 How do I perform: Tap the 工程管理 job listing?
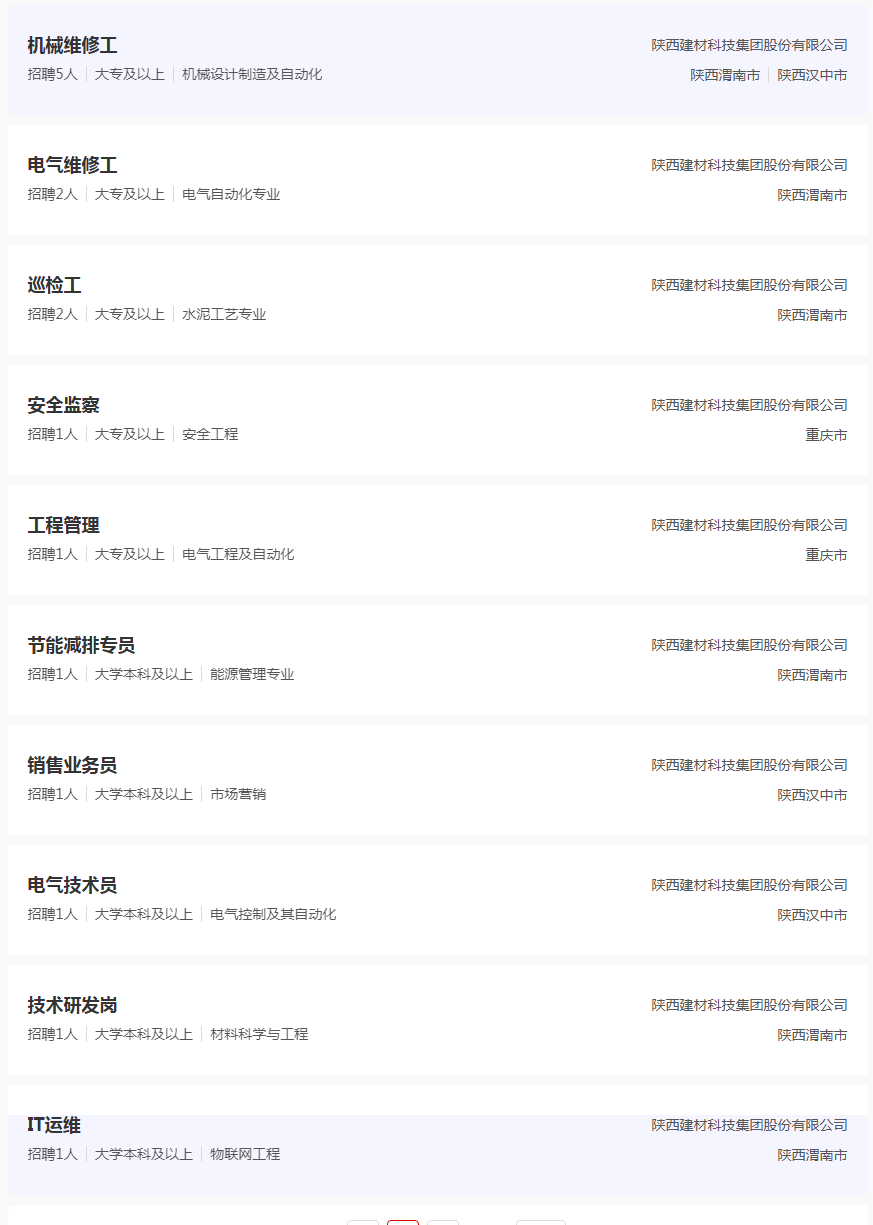point(63,526)
